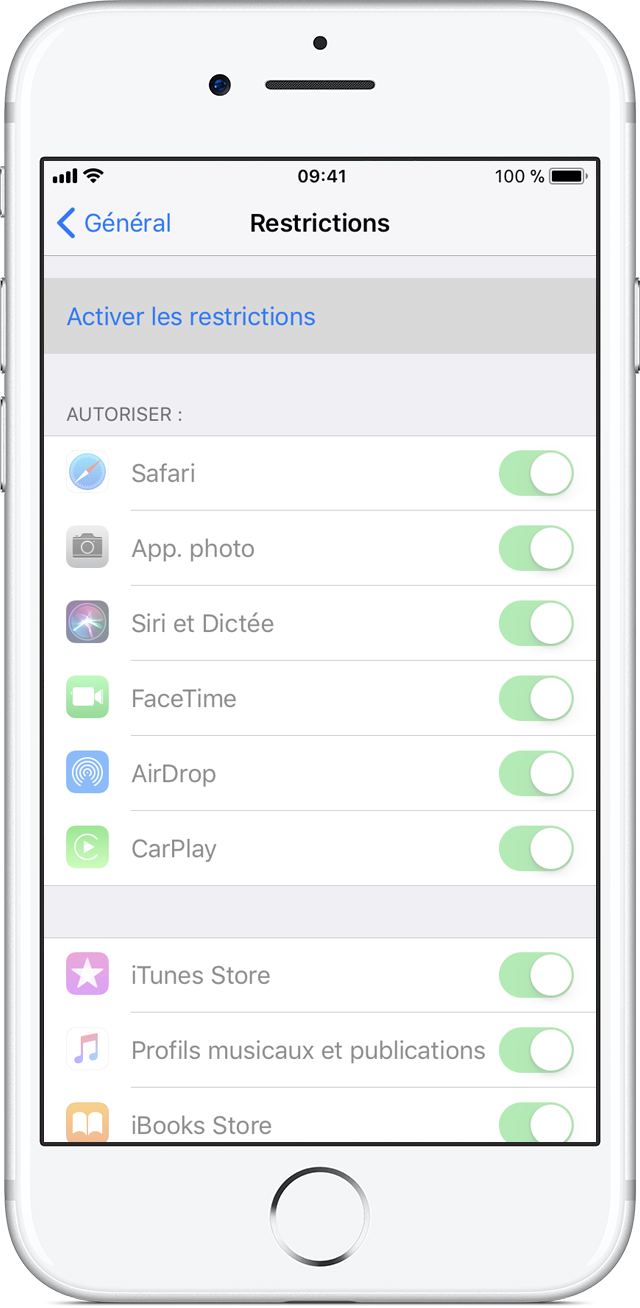This screenshot has height=1308, width=640.
Task: Go back to Général settings
Action: (x=114, y=223)
